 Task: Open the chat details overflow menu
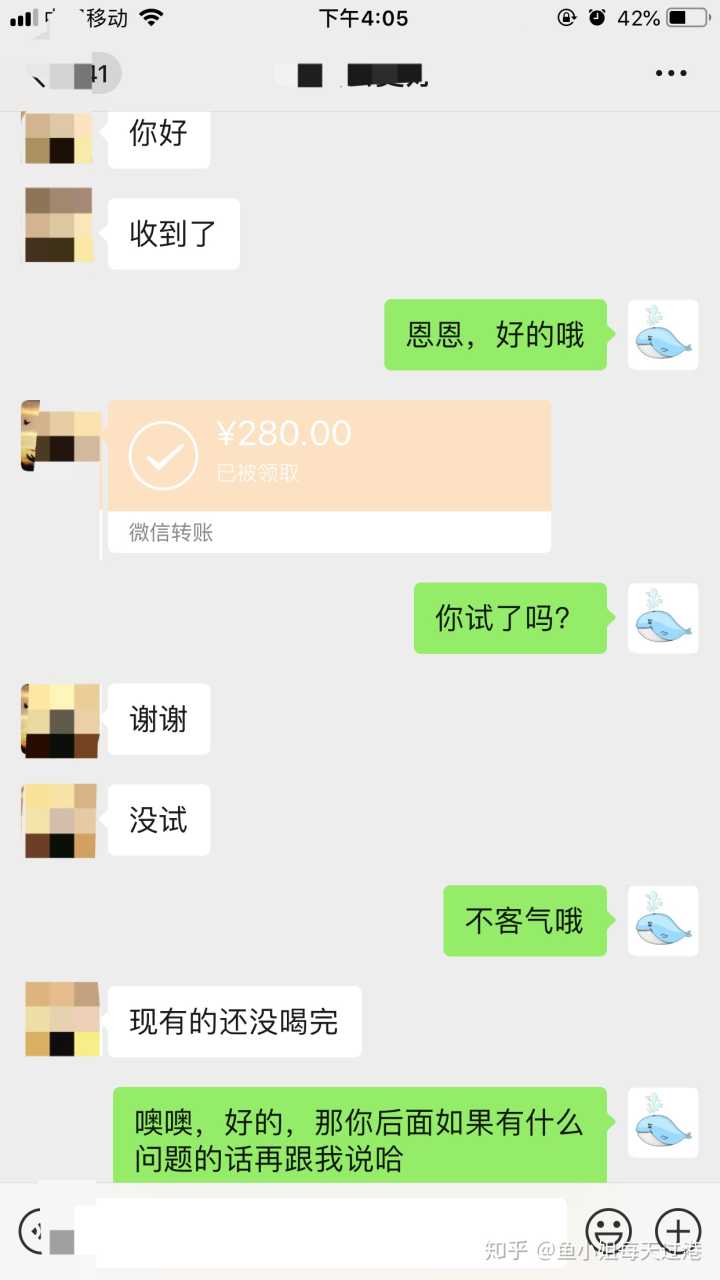[x=670, y=73]
